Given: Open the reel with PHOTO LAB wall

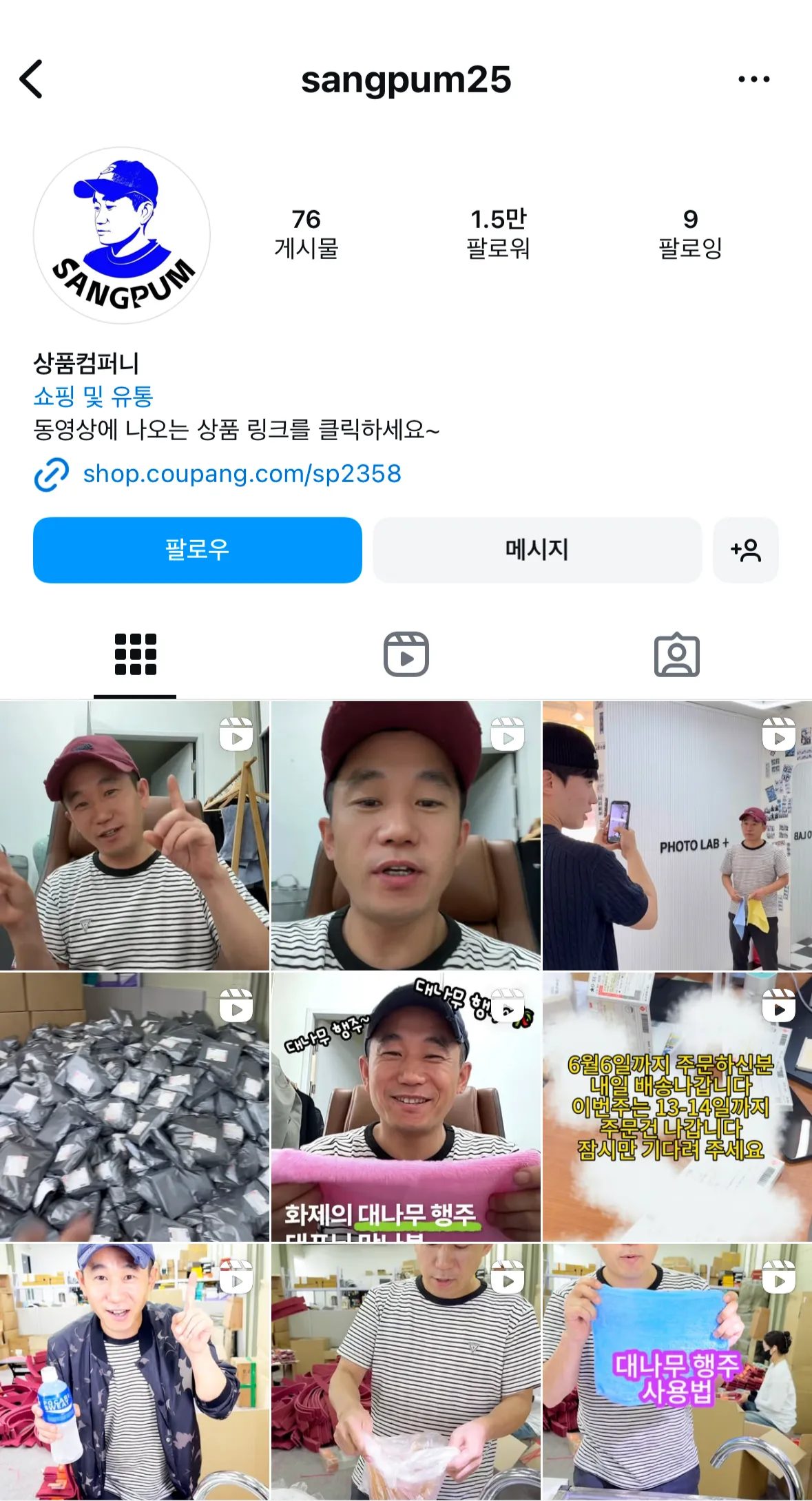Looking at the screenshot, I should coord(677,835).
